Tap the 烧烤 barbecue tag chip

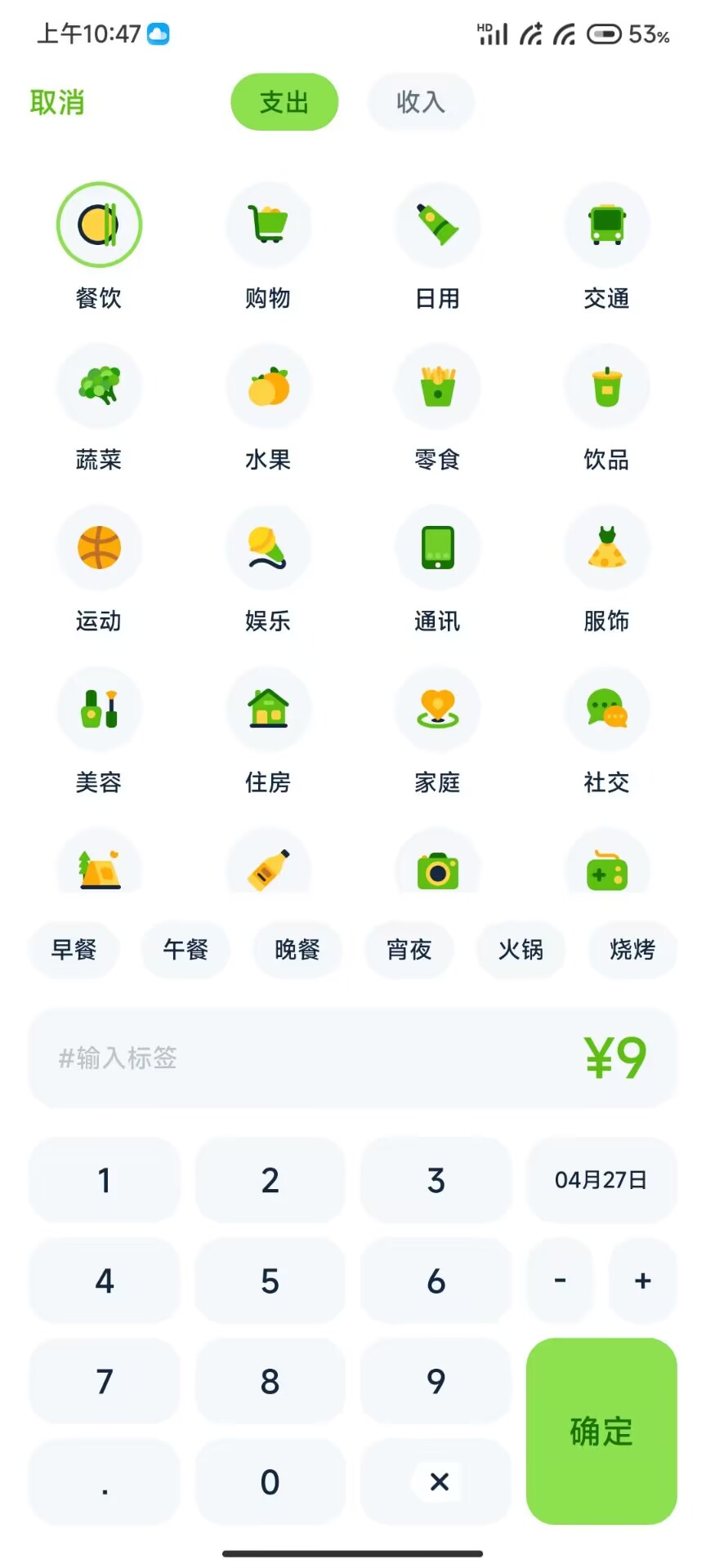632,949
